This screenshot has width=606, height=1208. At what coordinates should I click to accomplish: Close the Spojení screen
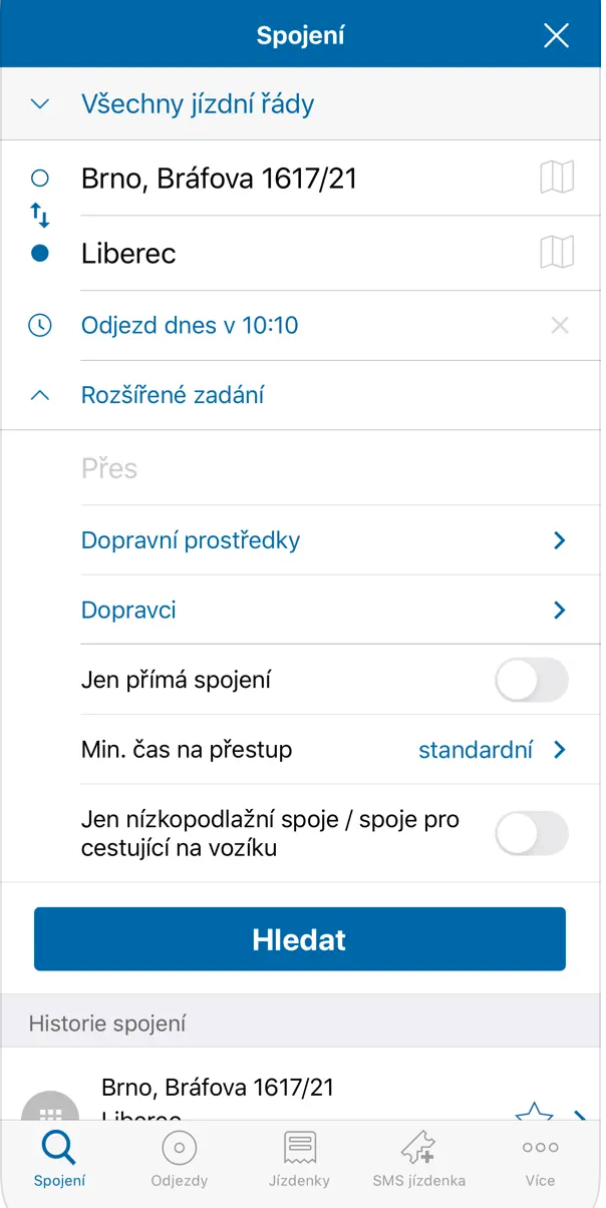click(556, 36)
